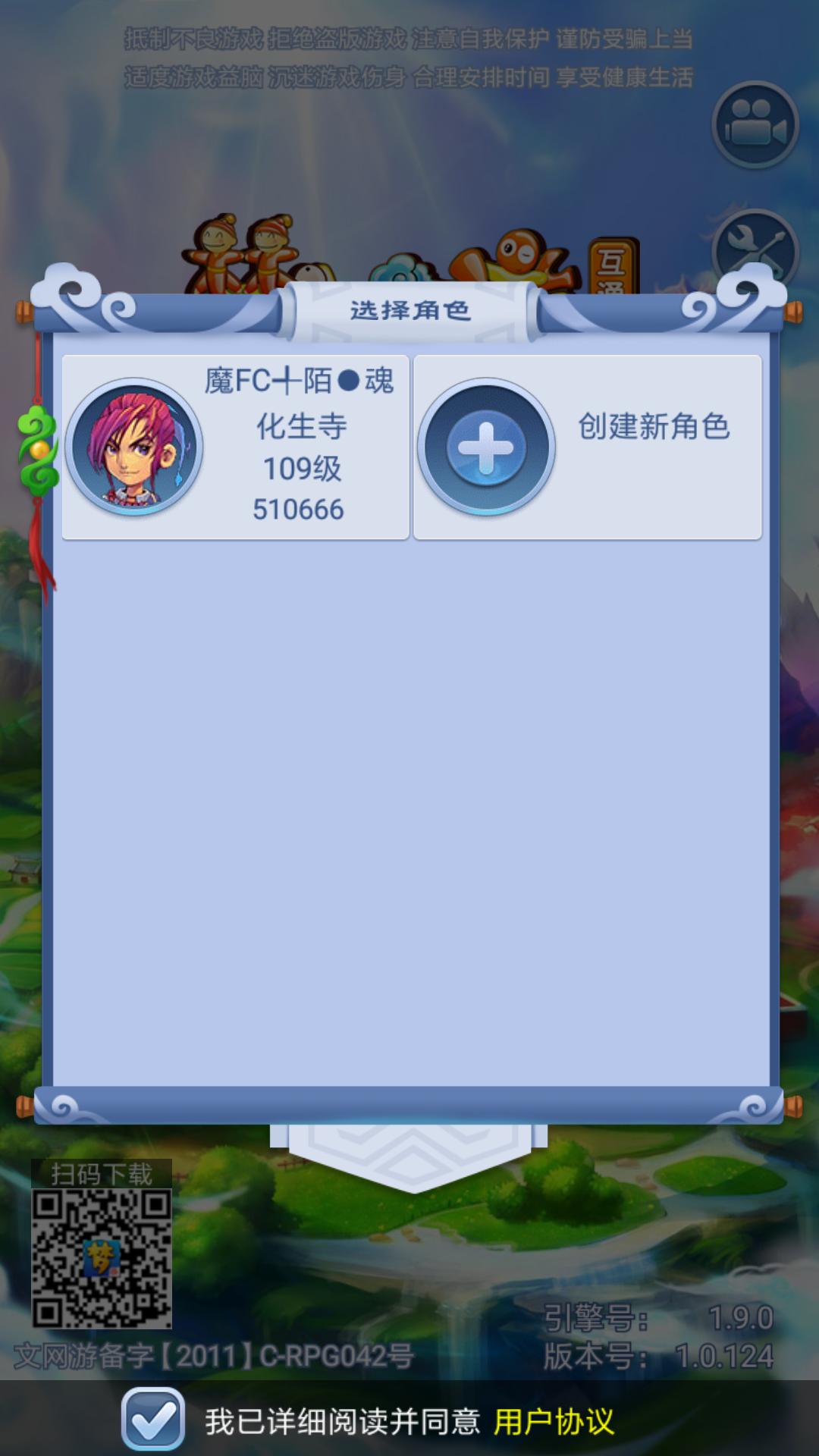Viewport: 819px width, 1456px height.
Task: Open the wrench settings tool
Action: point(755,250)
